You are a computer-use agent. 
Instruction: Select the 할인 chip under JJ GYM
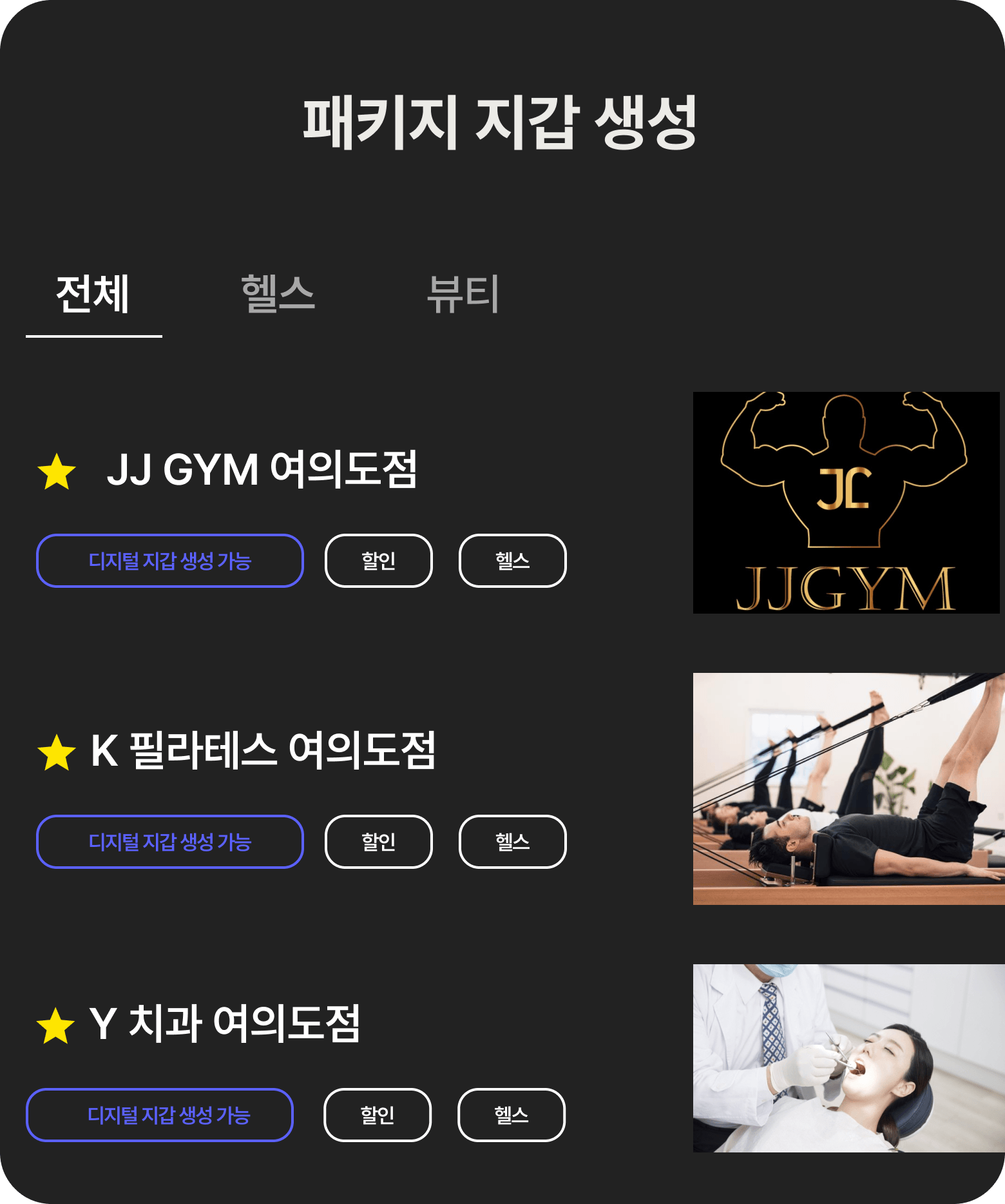[x=379, y=561]
